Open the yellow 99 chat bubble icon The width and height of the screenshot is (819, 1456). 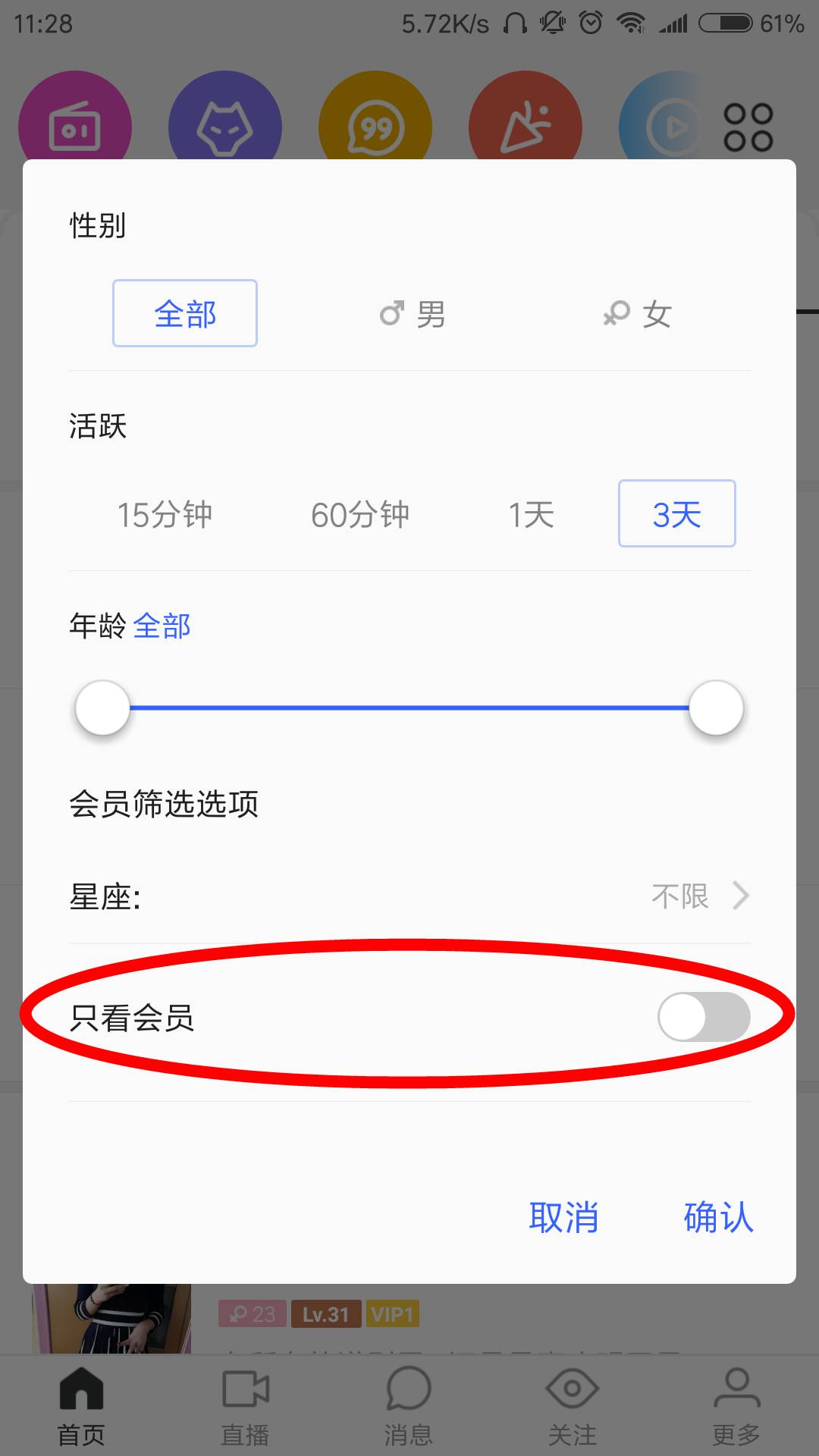coord(375,125)
